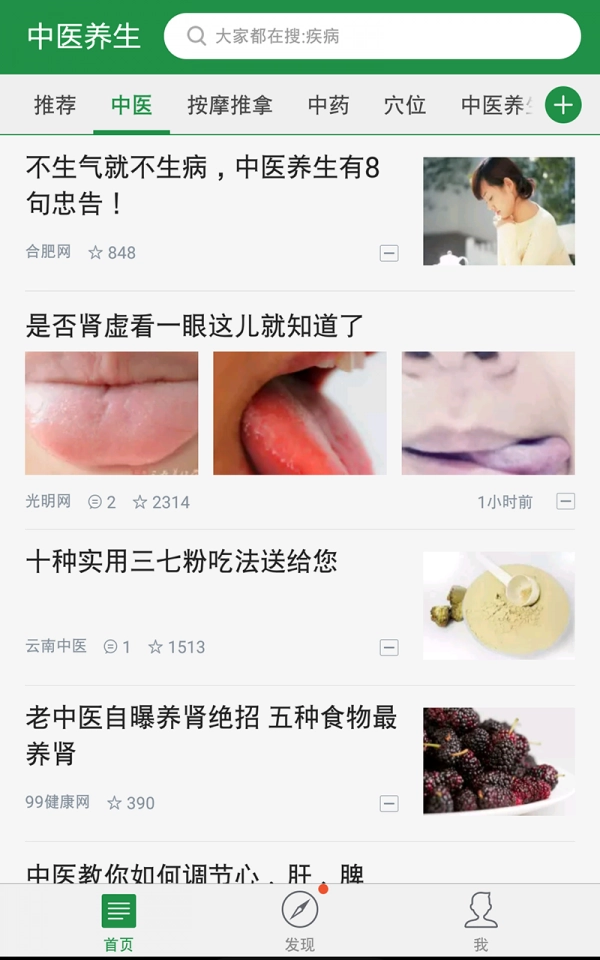The width and height of the screenshot is (600, 960).
Task: Read the article 是否肾虚看一眼这儿就知道了
Action: pos(195,325)
